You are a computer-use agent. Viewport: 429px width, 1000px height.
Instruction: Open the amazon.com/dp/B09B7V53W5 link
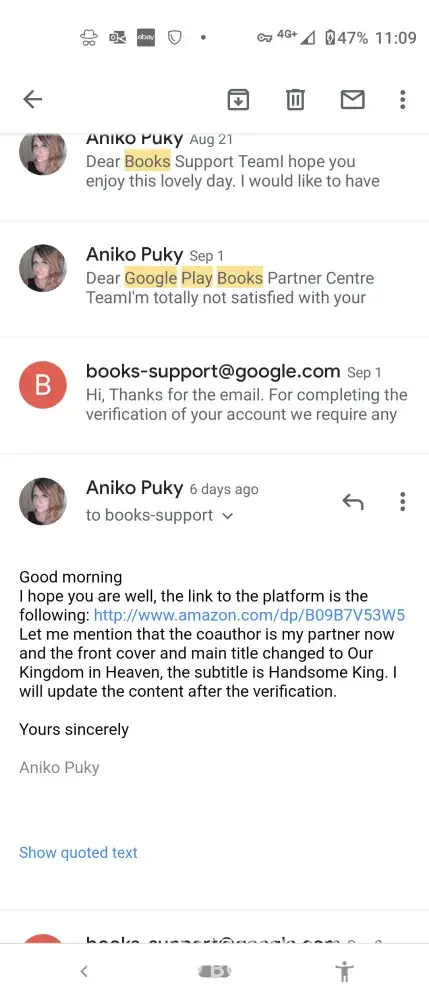(249, 615)
